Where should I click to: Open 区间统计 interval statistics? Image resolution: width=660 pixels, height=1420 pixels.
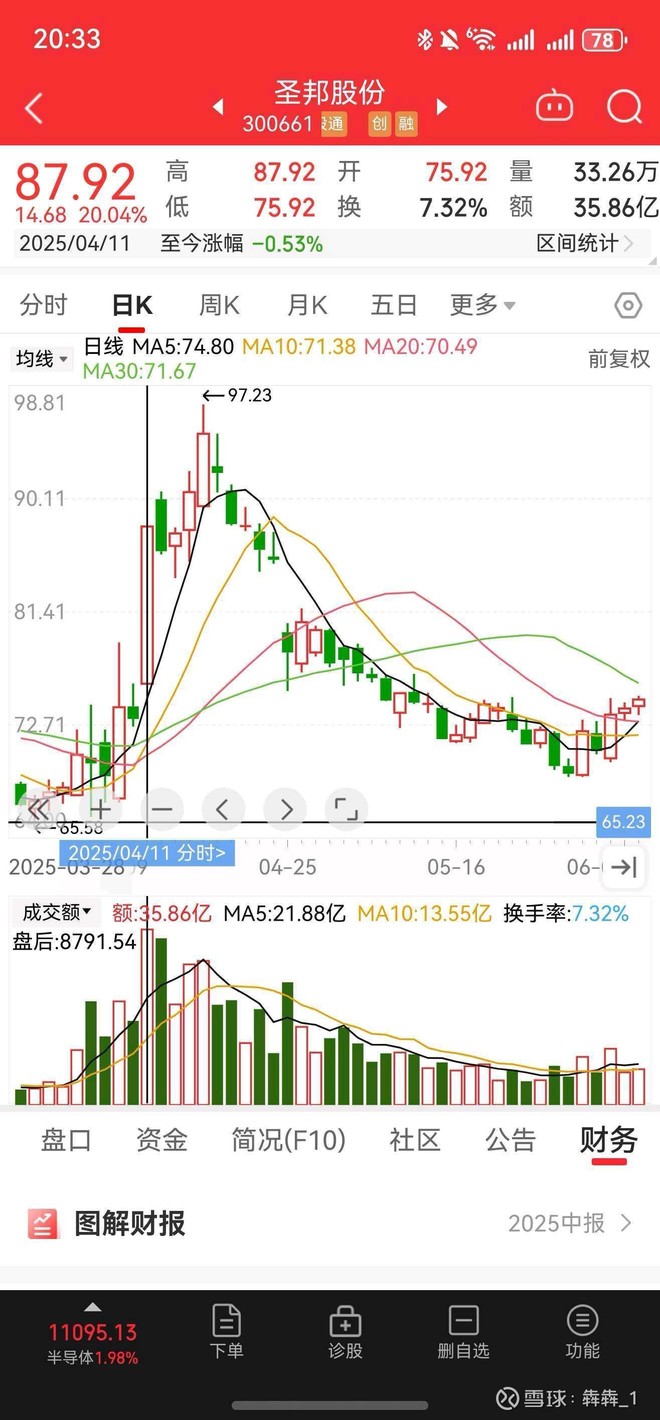[x=585, y=243]
